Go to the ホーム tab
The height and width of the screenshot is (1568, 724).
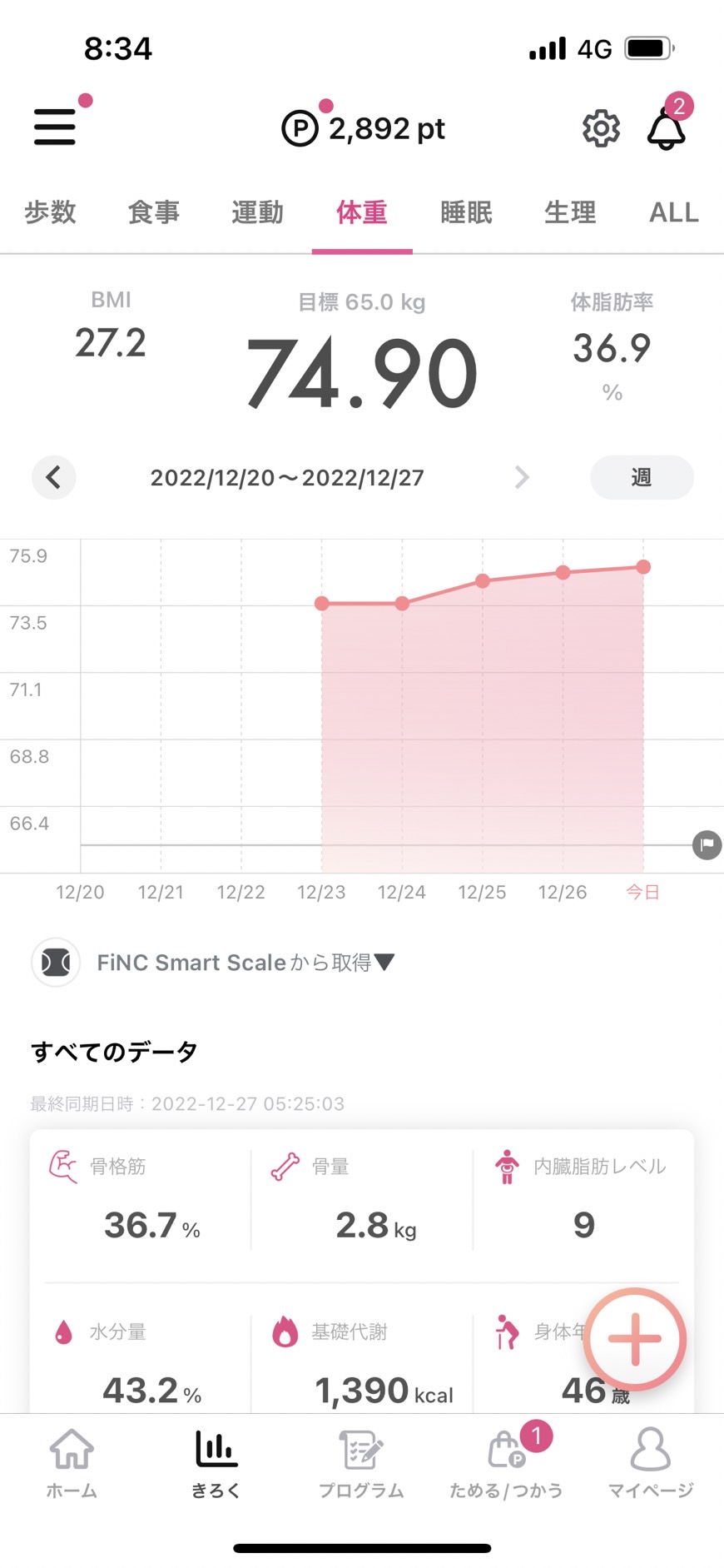72,1463
